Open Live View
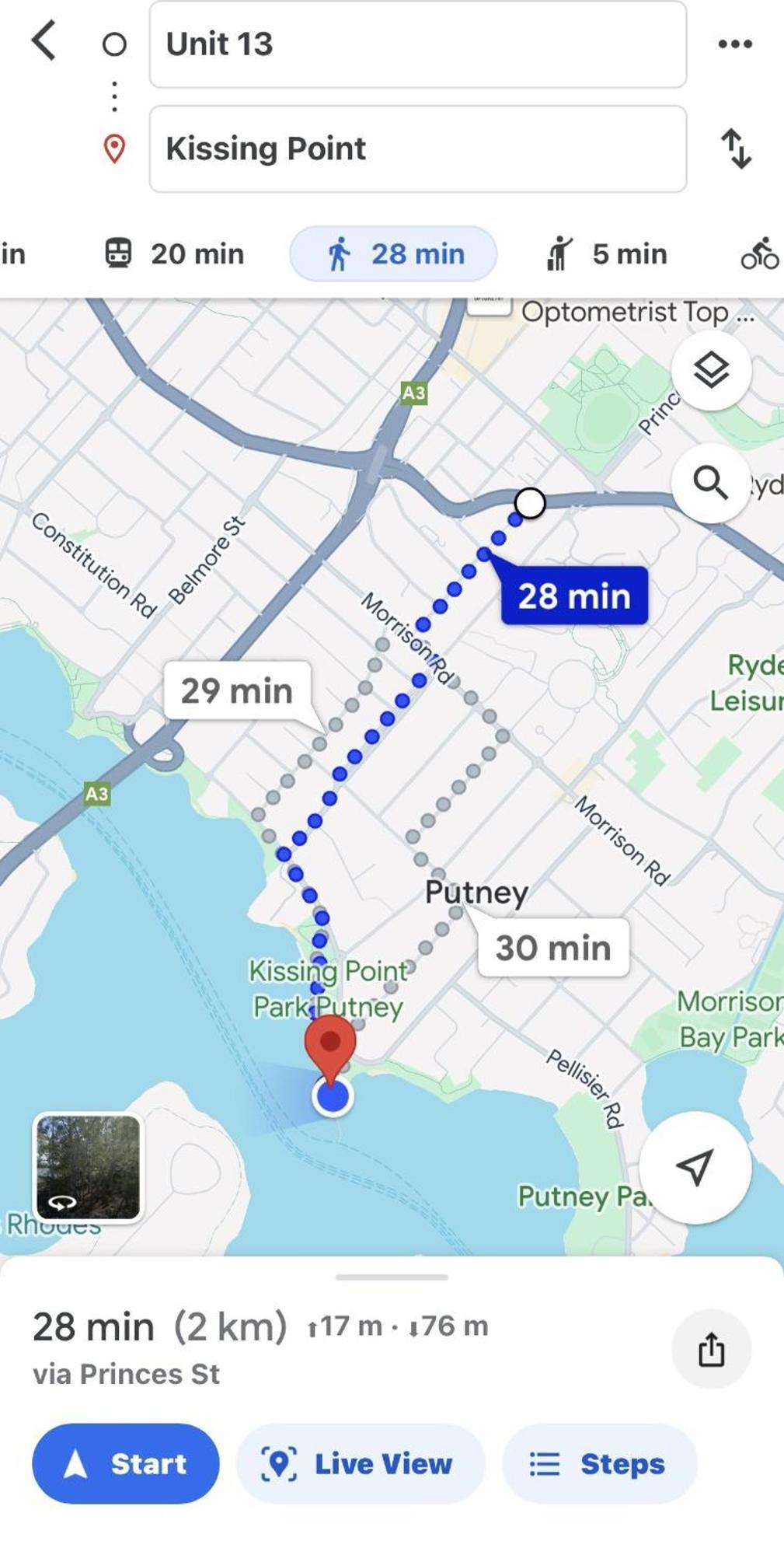The height and width of the screenshot is (1555, 784). (x=361, y=1464)
